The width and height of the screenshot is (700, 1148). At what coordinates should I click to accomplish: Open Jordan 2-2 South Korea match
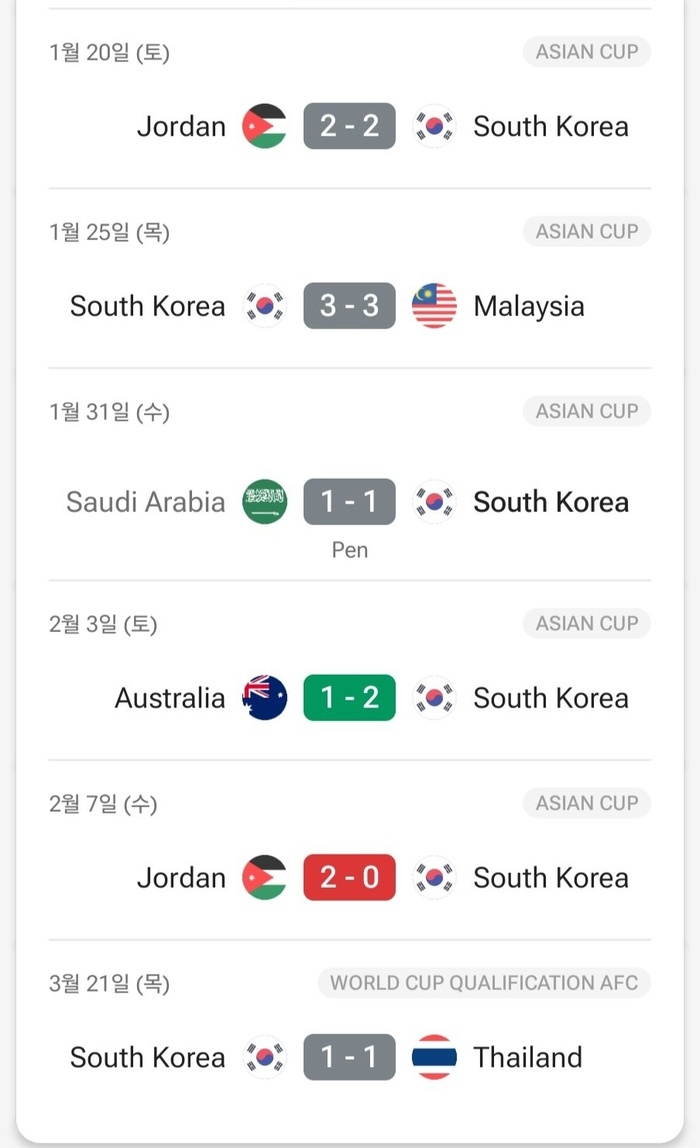(349, 127)
